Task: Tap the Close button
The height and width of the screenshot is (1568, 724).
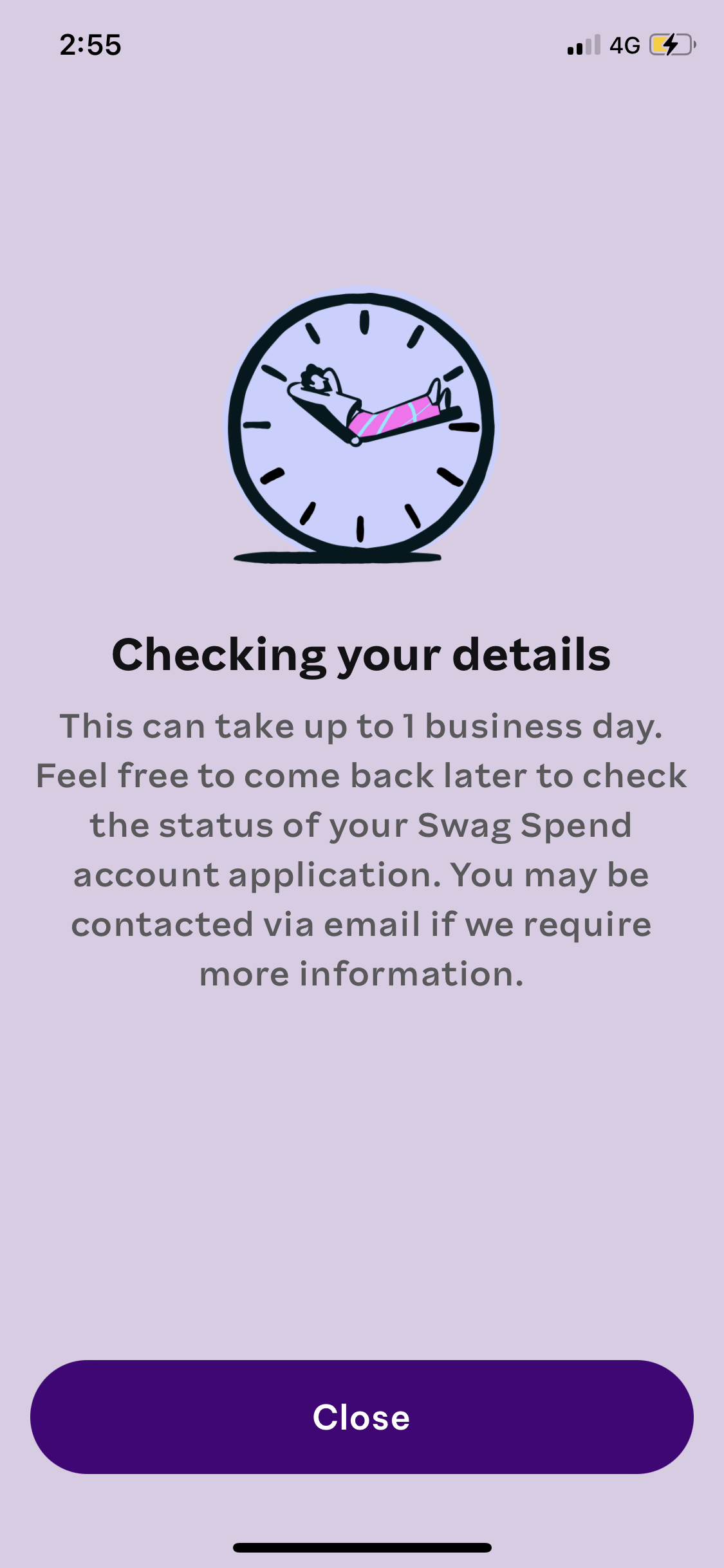Action: [x=362, y=1417]
